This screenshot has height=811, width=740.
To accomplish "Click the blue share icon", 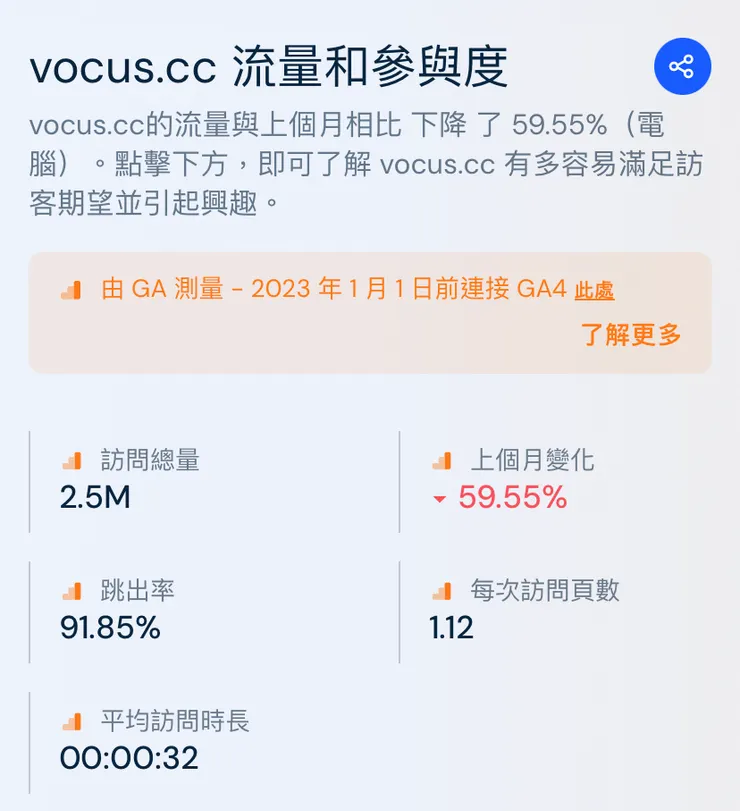I will pos(682,65).
